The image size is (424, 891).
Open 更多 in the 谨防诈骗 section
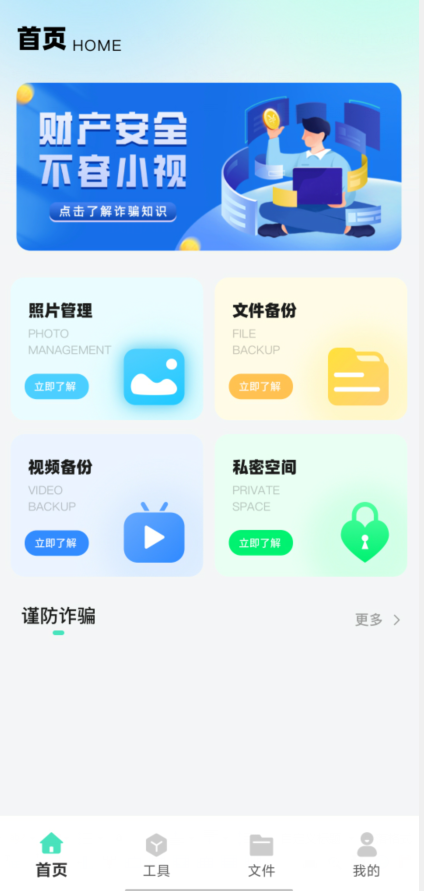pyautogui.click(x=378, y=619)
